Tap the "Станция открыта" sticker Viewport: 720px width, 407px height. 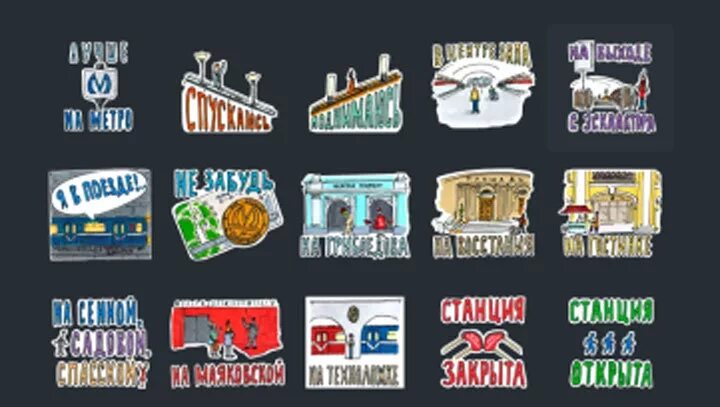[611, 342]
